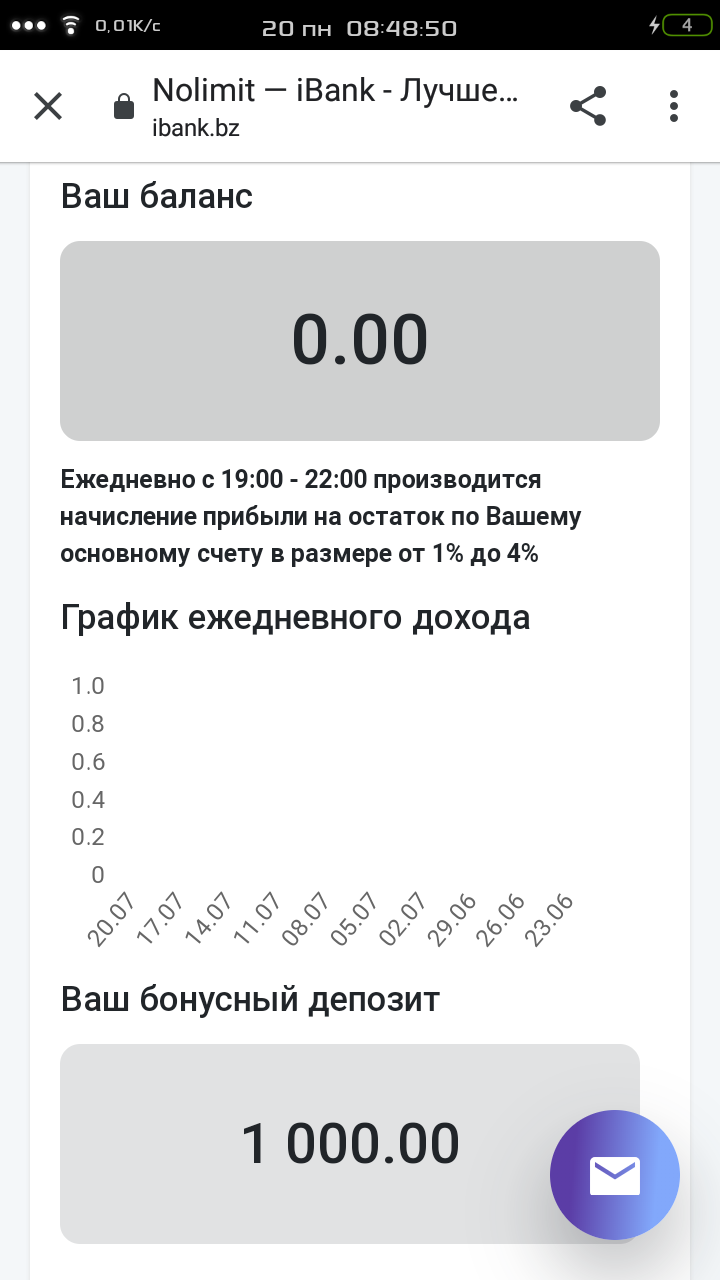Tap the bonus deposit amount 1 000.00
Screen dimensions: 720x1280
click(x=351, y=1143)
